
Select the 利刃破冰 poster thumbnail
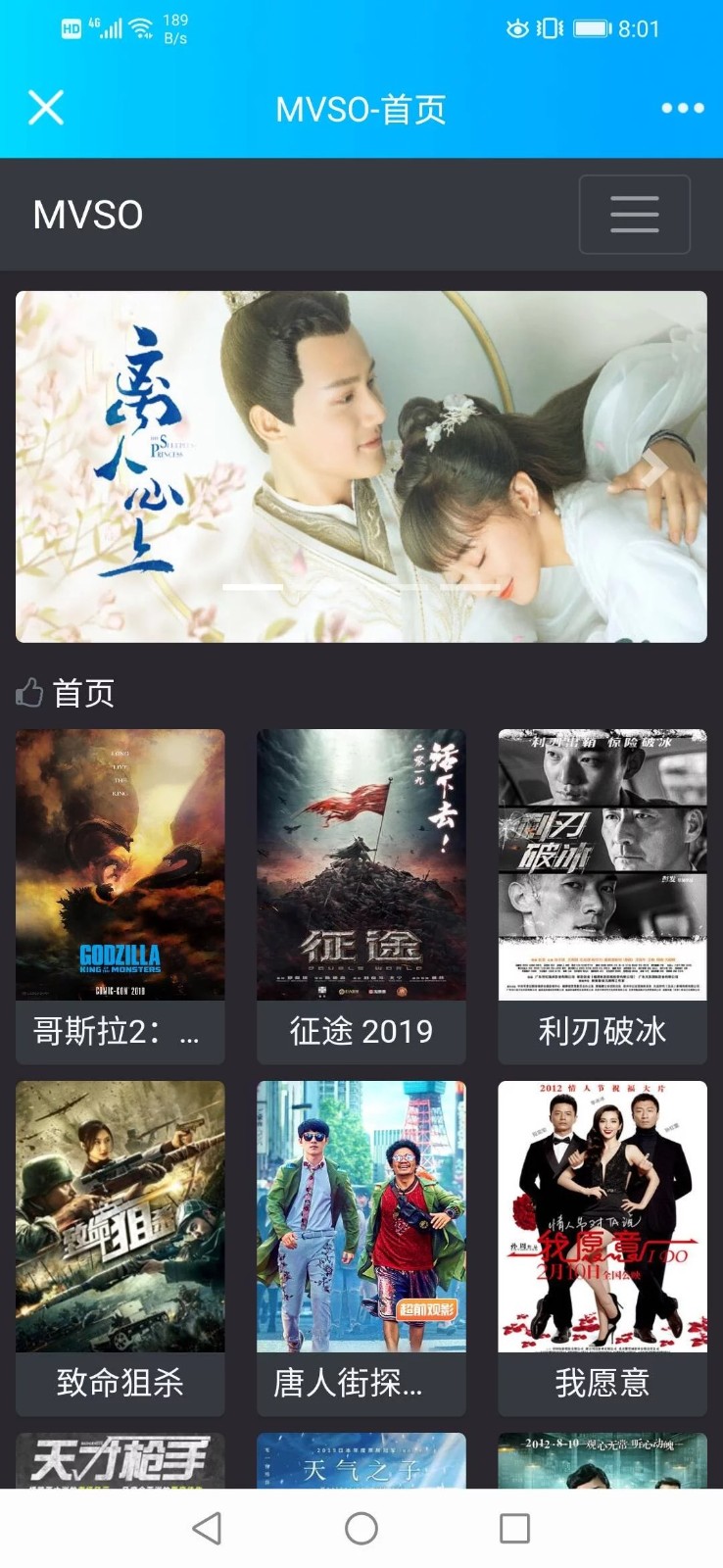601,865
